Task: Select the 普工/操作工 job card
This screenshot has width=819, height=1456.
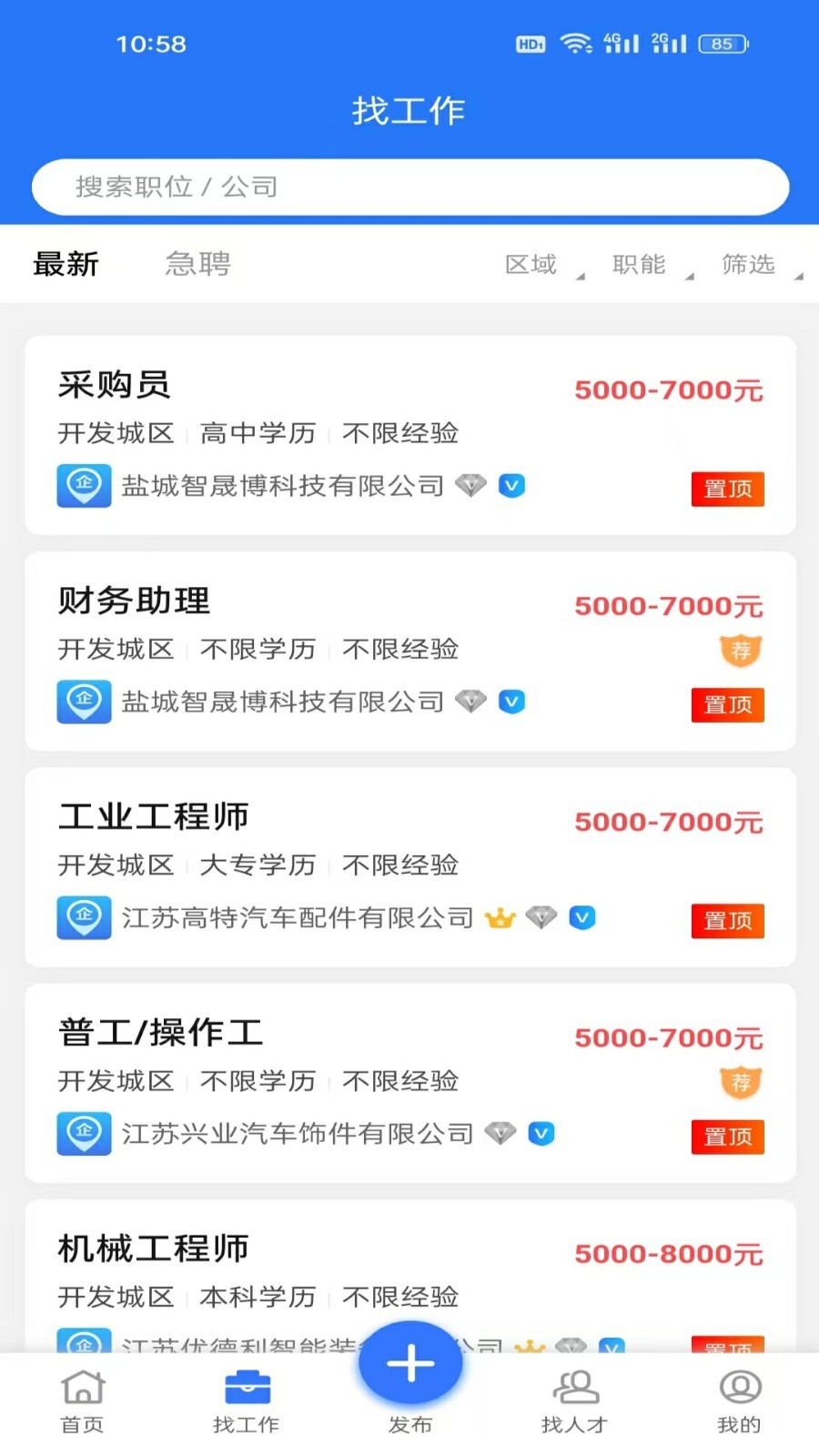Action: [409, 1082]
